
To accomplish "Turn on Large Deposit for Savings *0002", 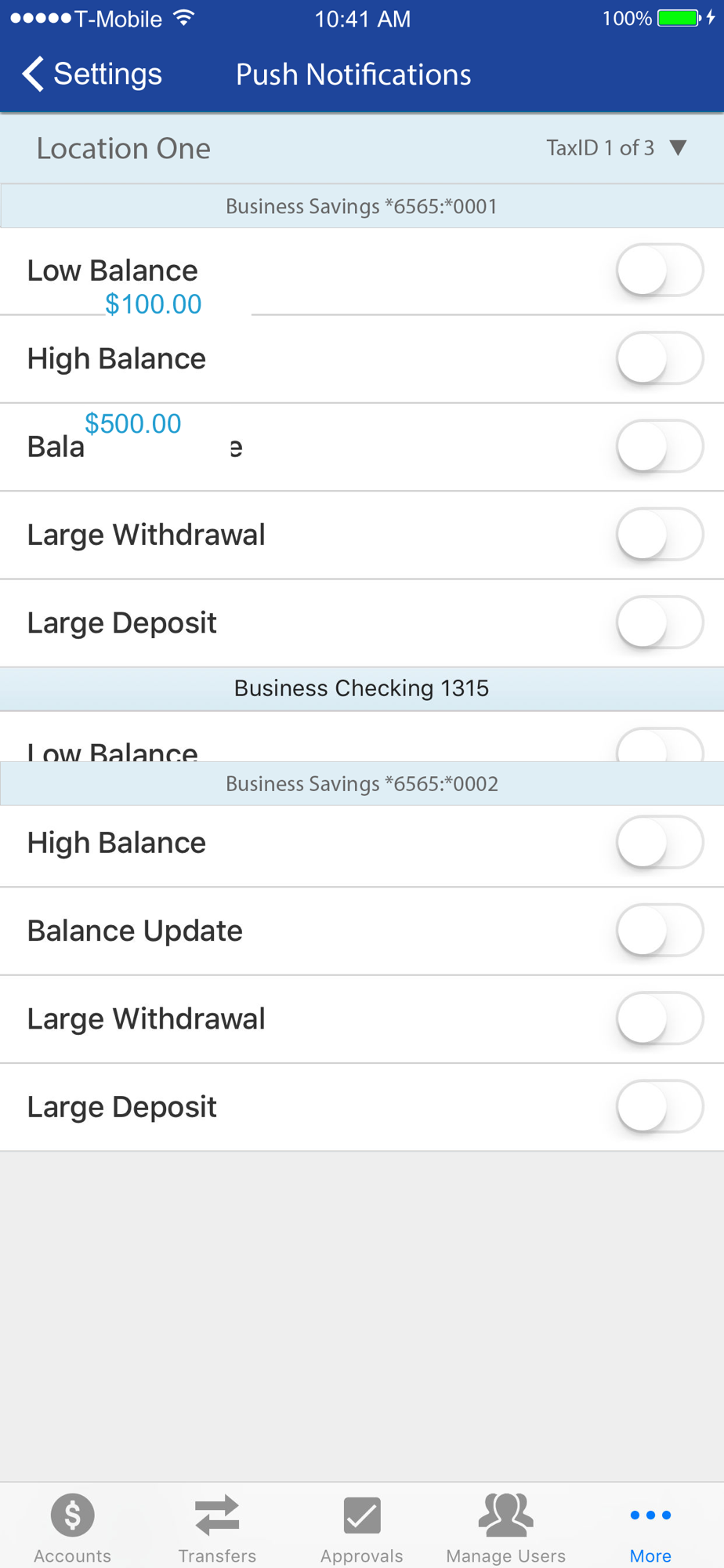I will (x=660, y=1107).
